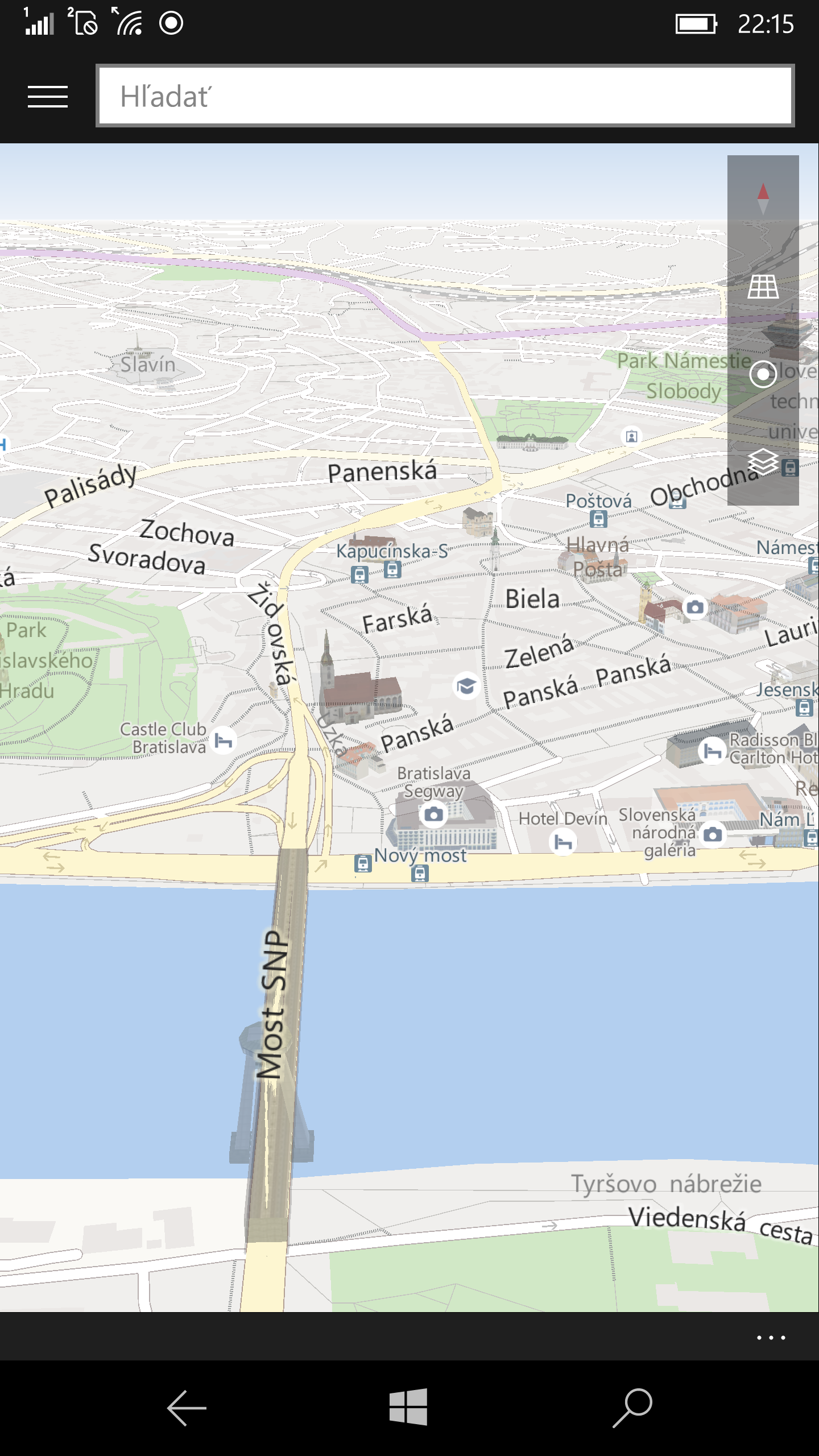Center map on my location
819x1456 pixels.
[x=763, y=374]
